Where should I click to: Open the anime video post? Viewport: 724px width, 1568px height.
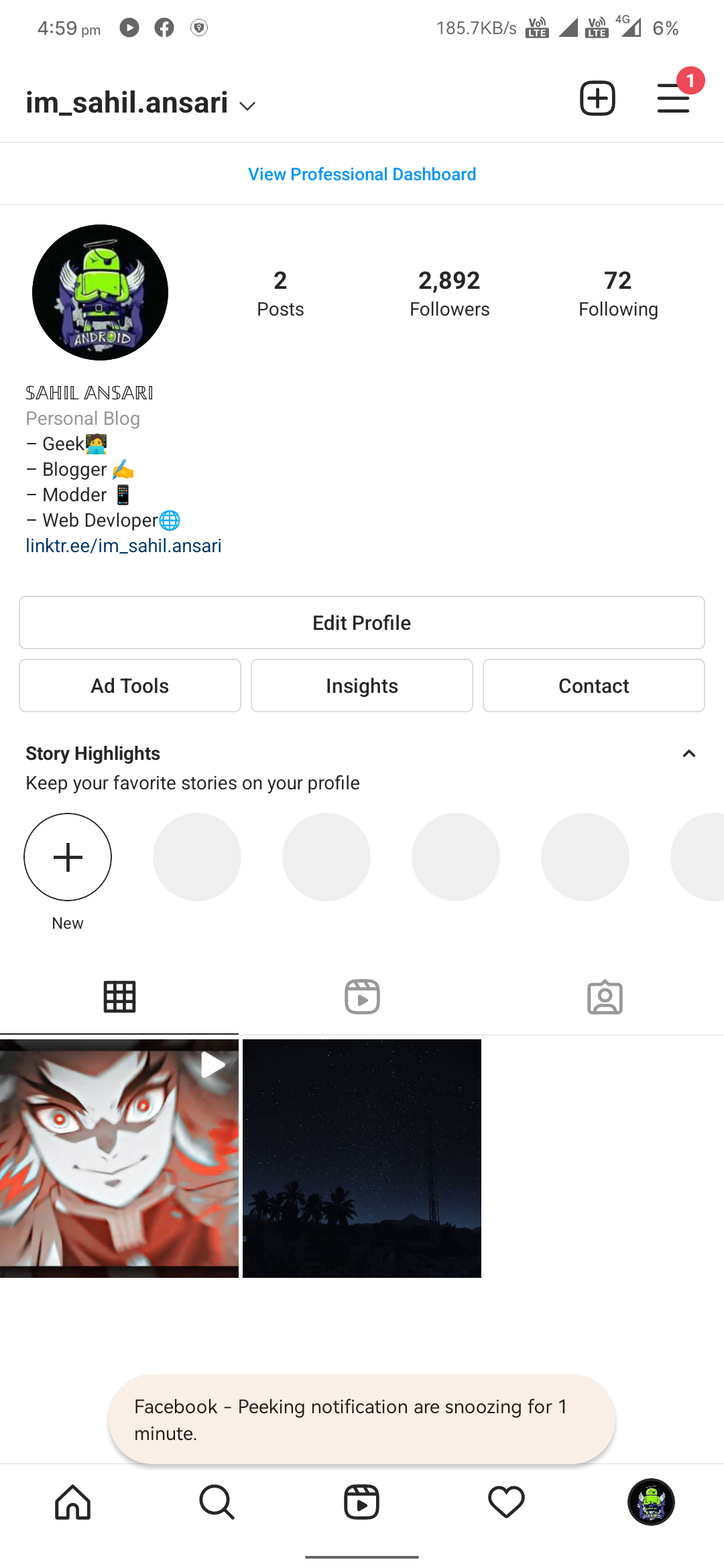(x=119, y=1158)
